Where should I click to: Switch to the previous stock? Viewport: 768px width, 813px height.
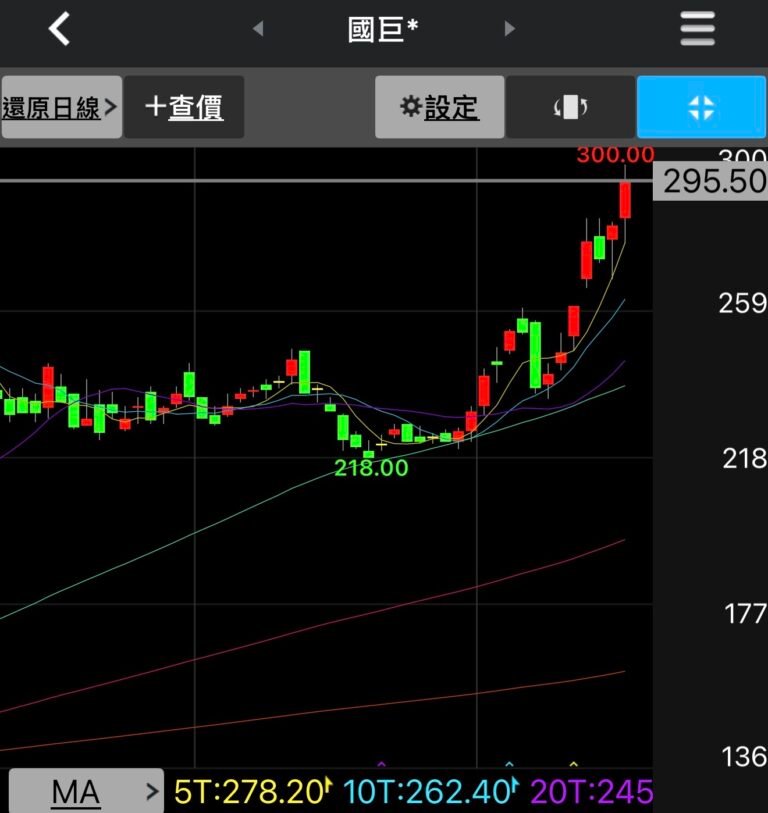258,29
